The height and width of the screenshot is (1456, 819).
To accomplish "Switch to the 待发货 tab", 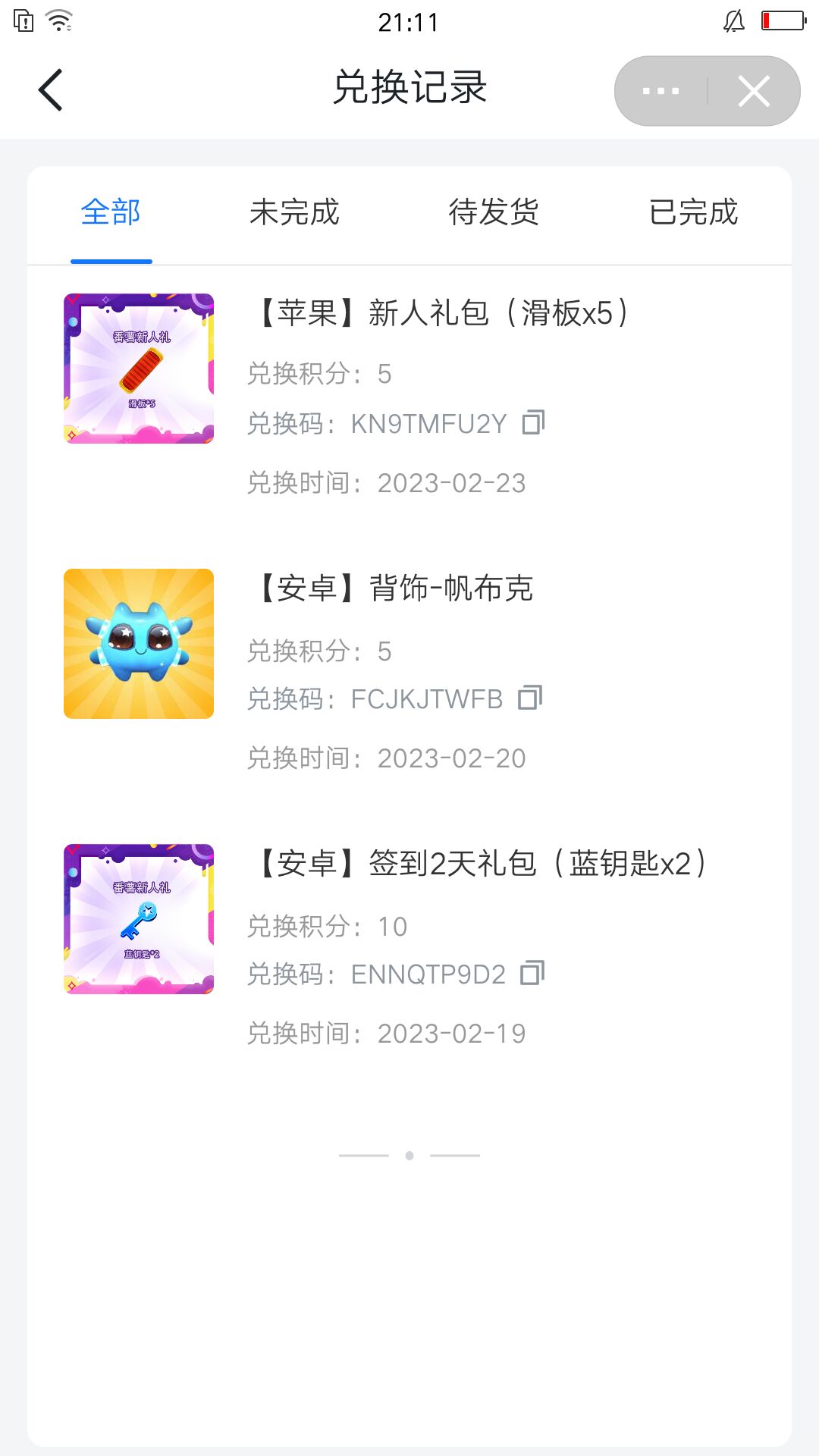I will click(x=494, y=212).
